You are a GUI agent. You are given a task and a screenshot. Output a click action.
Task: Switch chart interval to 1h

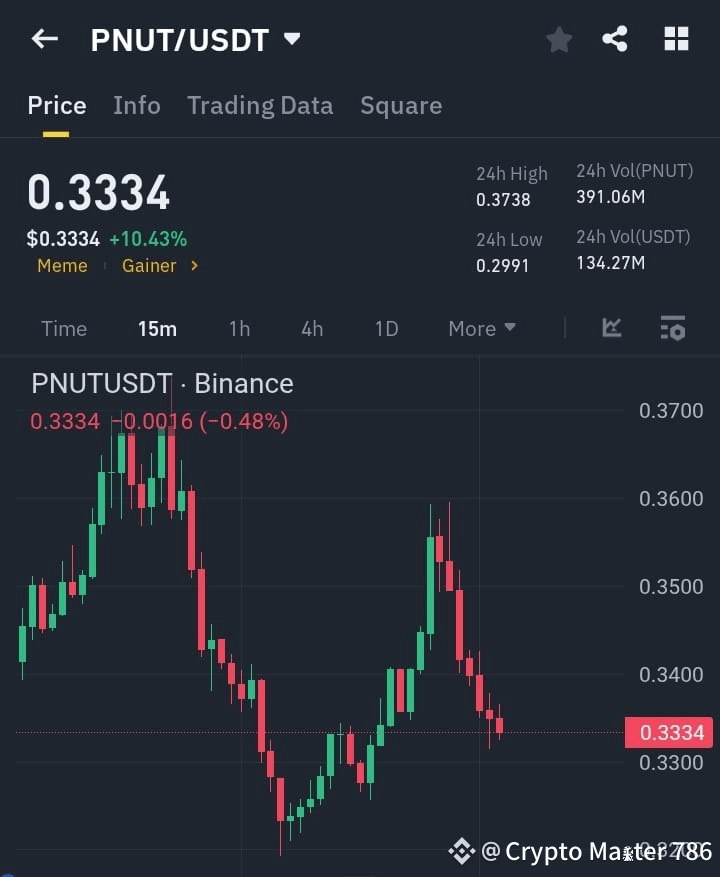pyautogui.click(x=239, y=328)
